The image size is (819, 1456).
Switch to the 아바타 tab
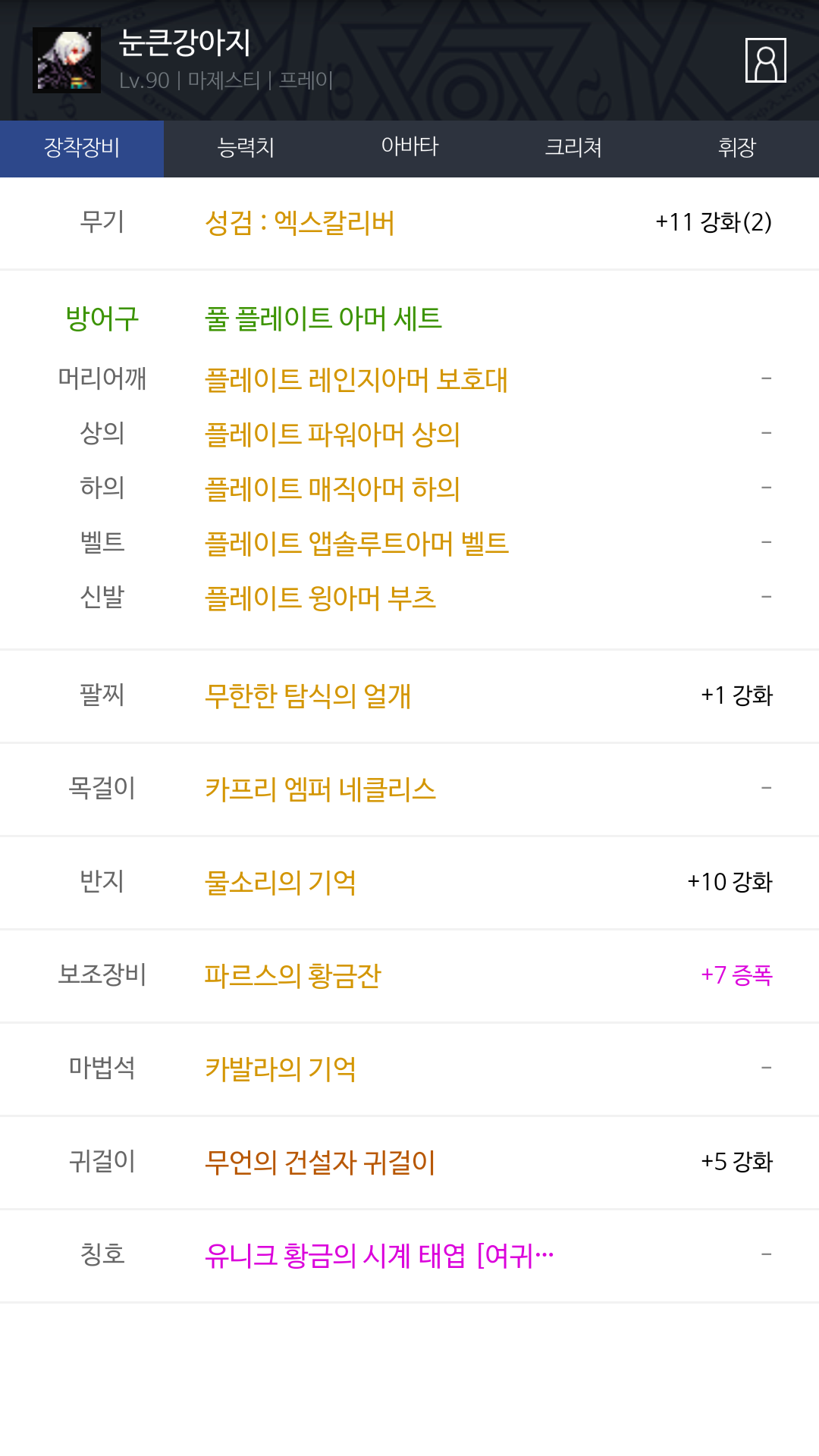pos(409,149)
